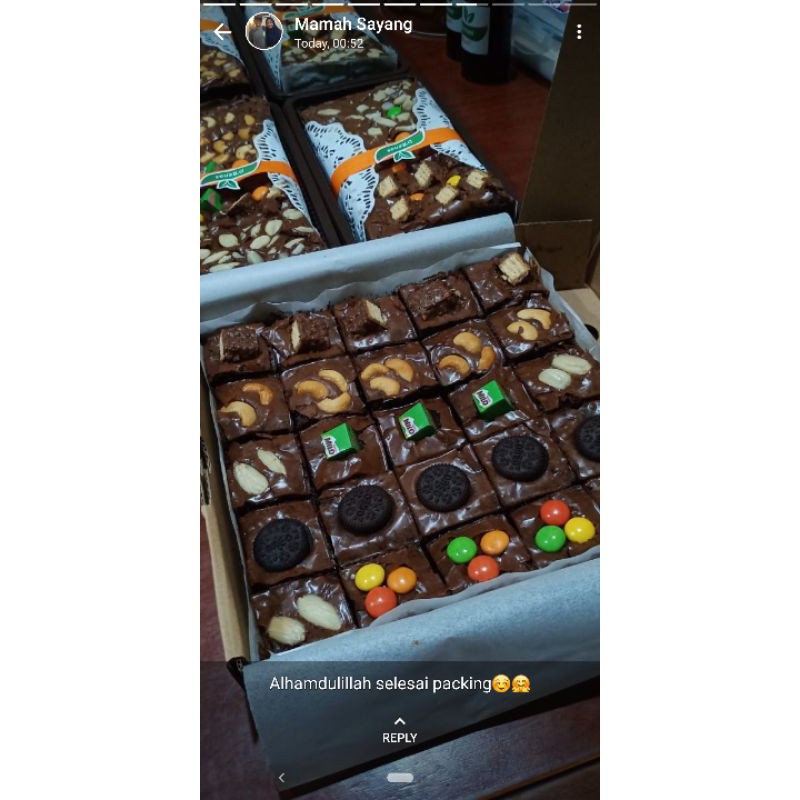Open Mamah Sayang's profile picture
This screenshot has width=800, height=800.
pos(264,31)
